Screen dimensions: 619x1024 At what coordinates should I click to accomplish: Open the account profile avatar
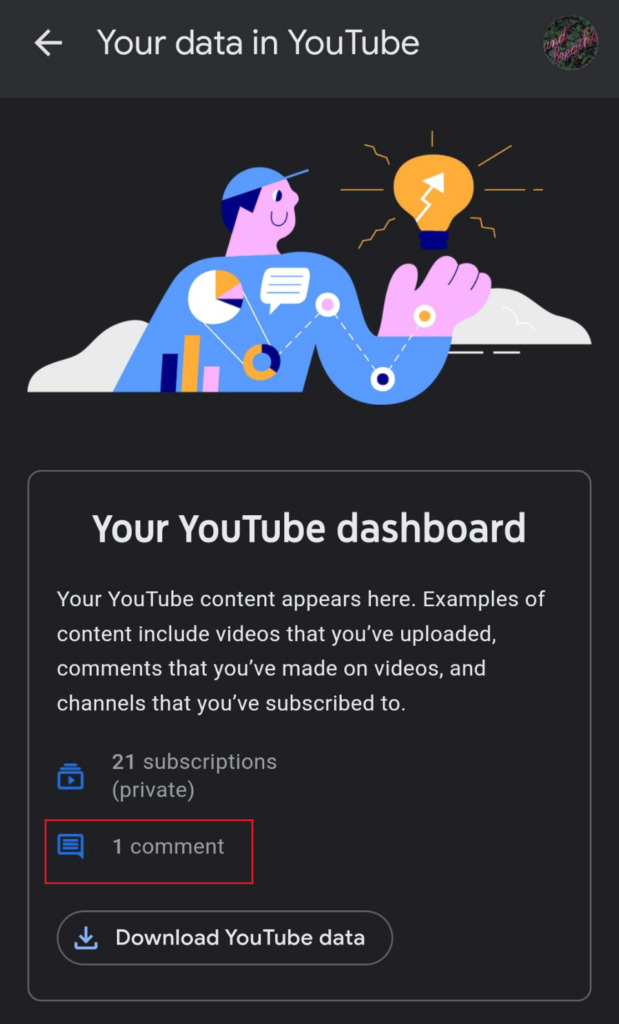(x=570, y=43)
